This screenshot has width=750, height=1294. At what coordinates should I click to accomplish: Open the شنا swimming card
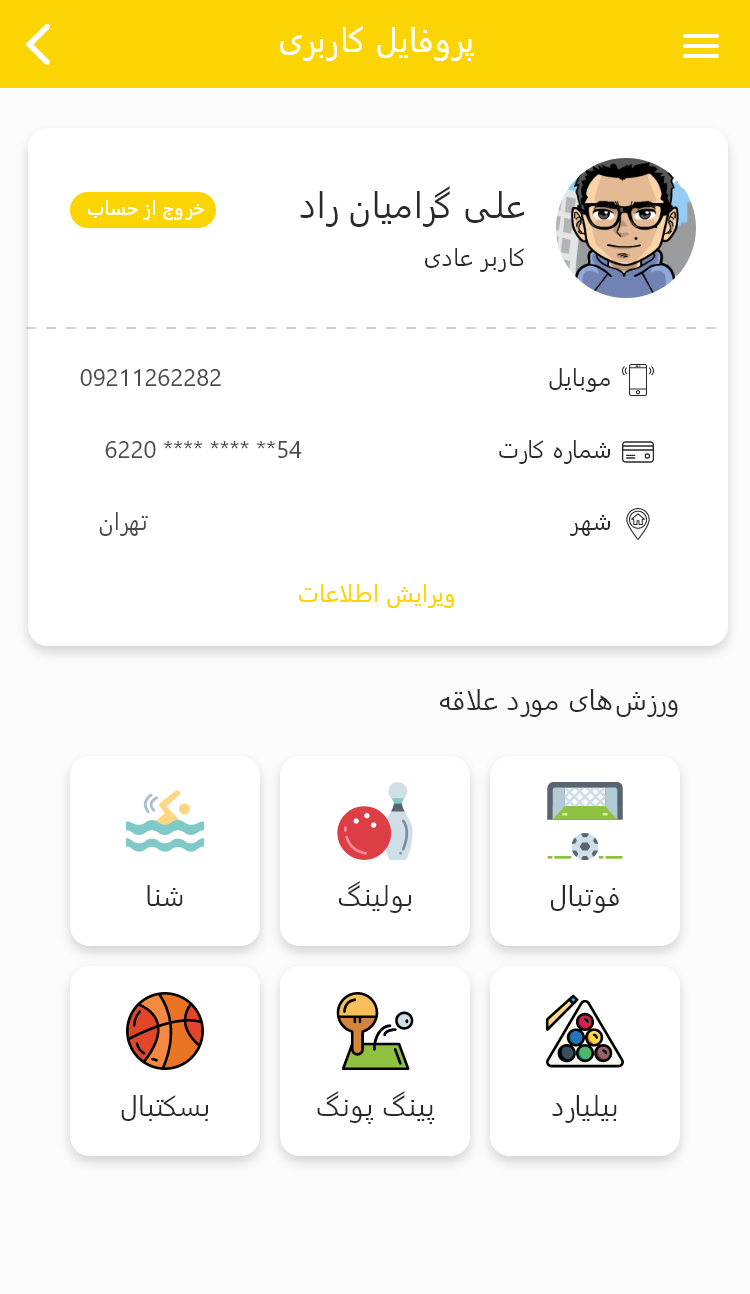pos(165,850)
